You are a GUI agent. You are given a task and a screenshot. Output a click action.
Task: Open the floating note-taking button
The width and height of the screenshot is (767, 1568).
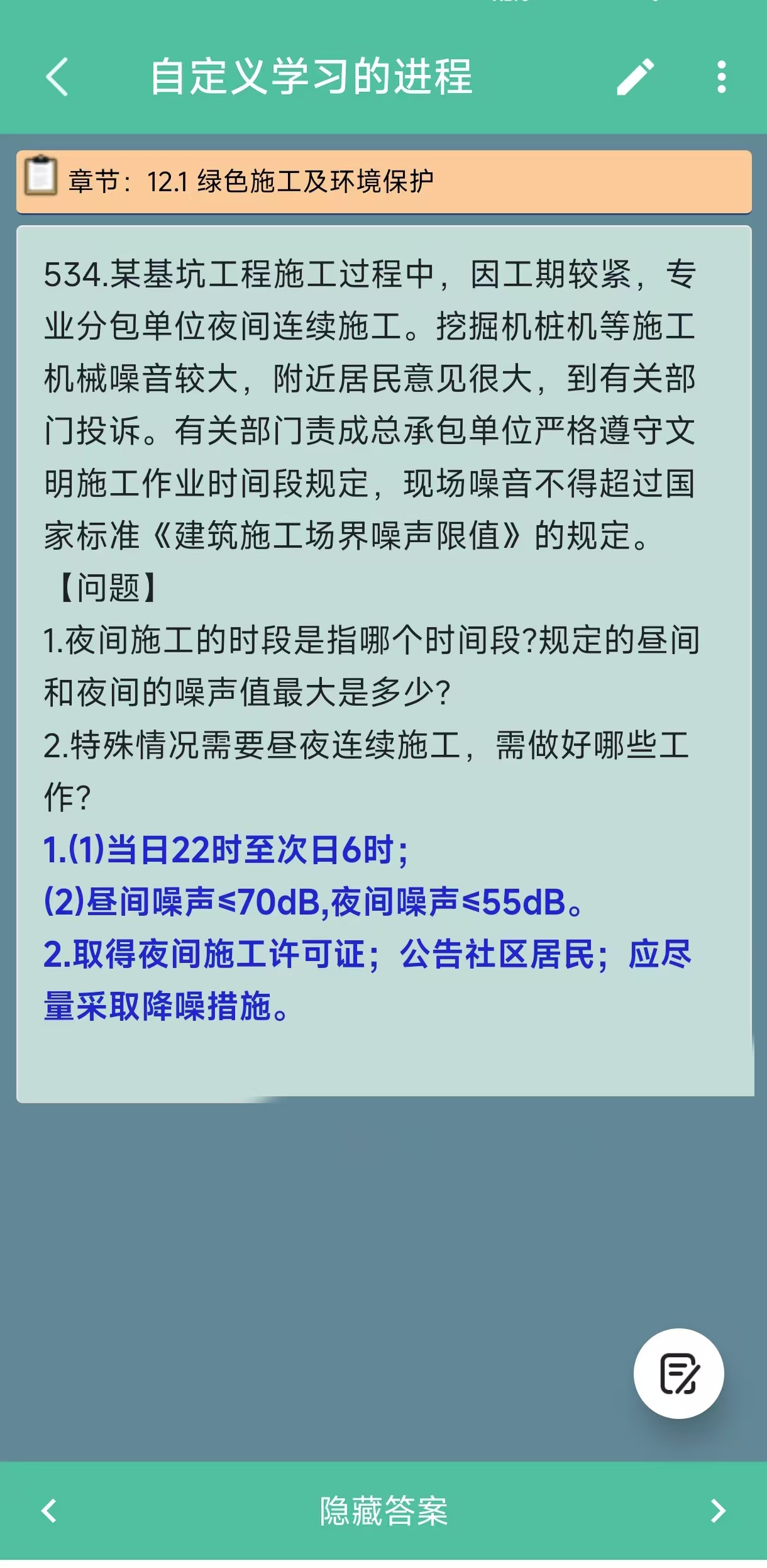[x=679, y=1374]
